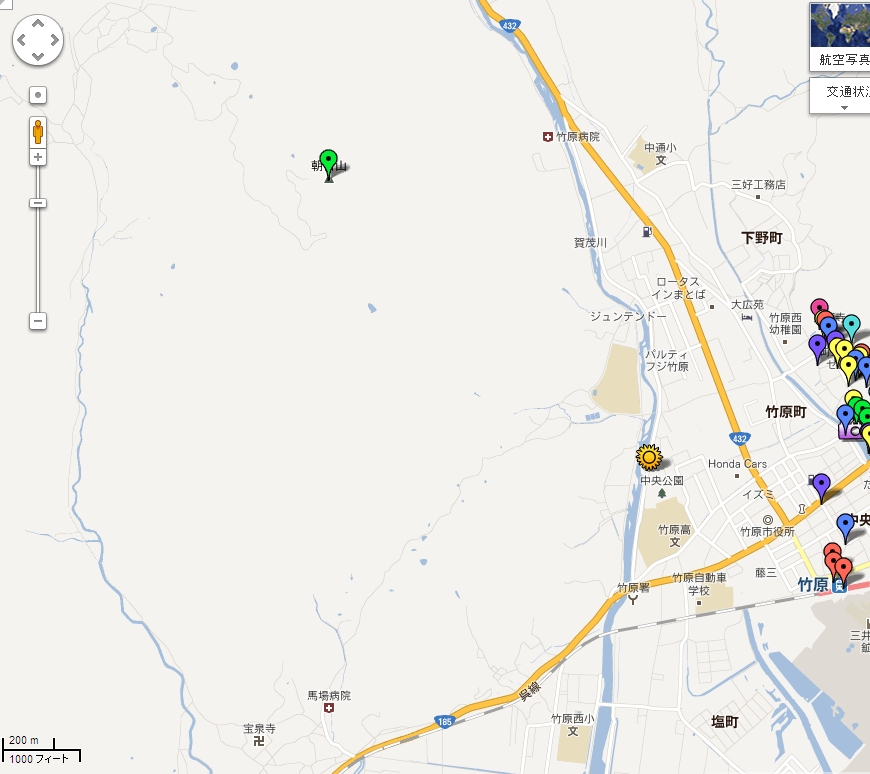Zoom in with the plus button

click(38, 157)
